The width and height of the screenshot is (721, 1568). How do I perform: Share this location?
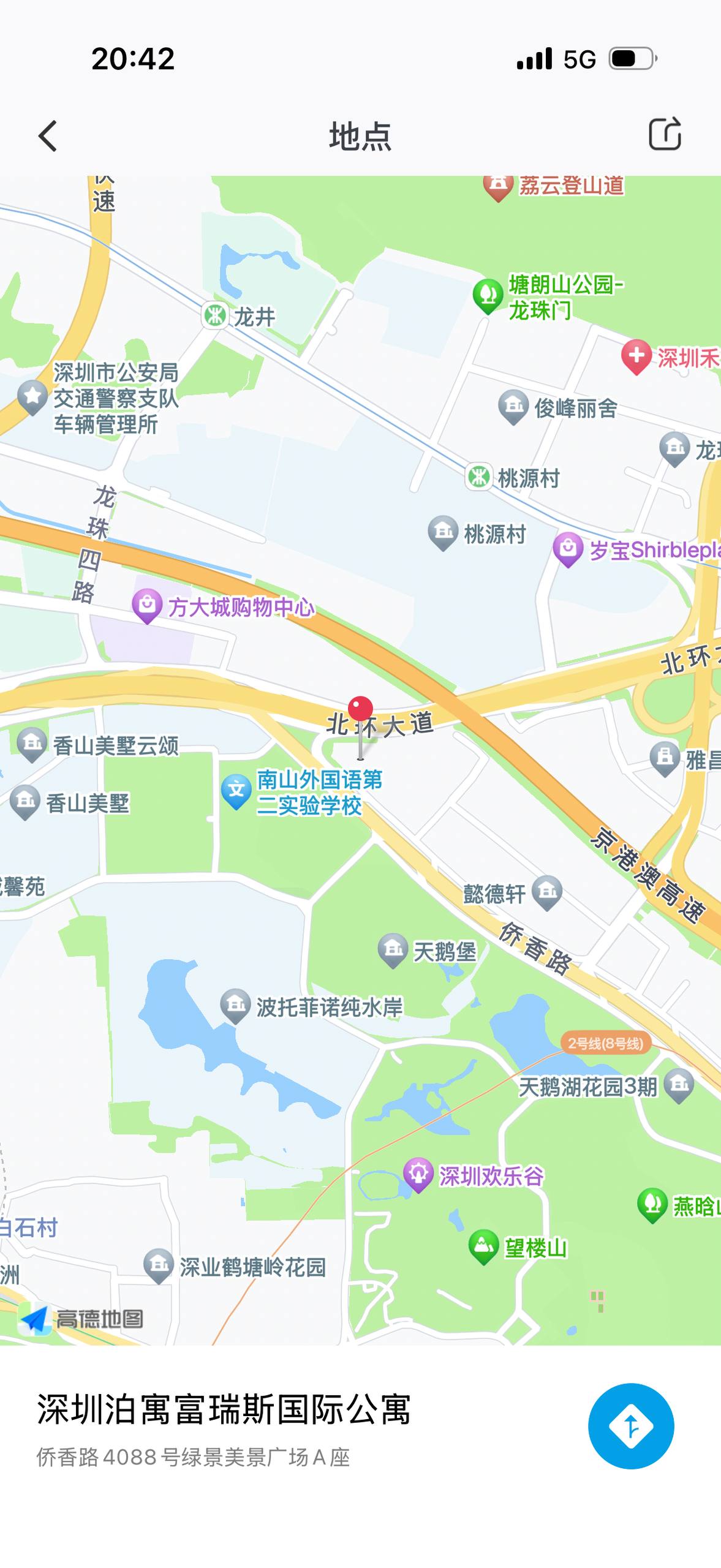point(665,134)
